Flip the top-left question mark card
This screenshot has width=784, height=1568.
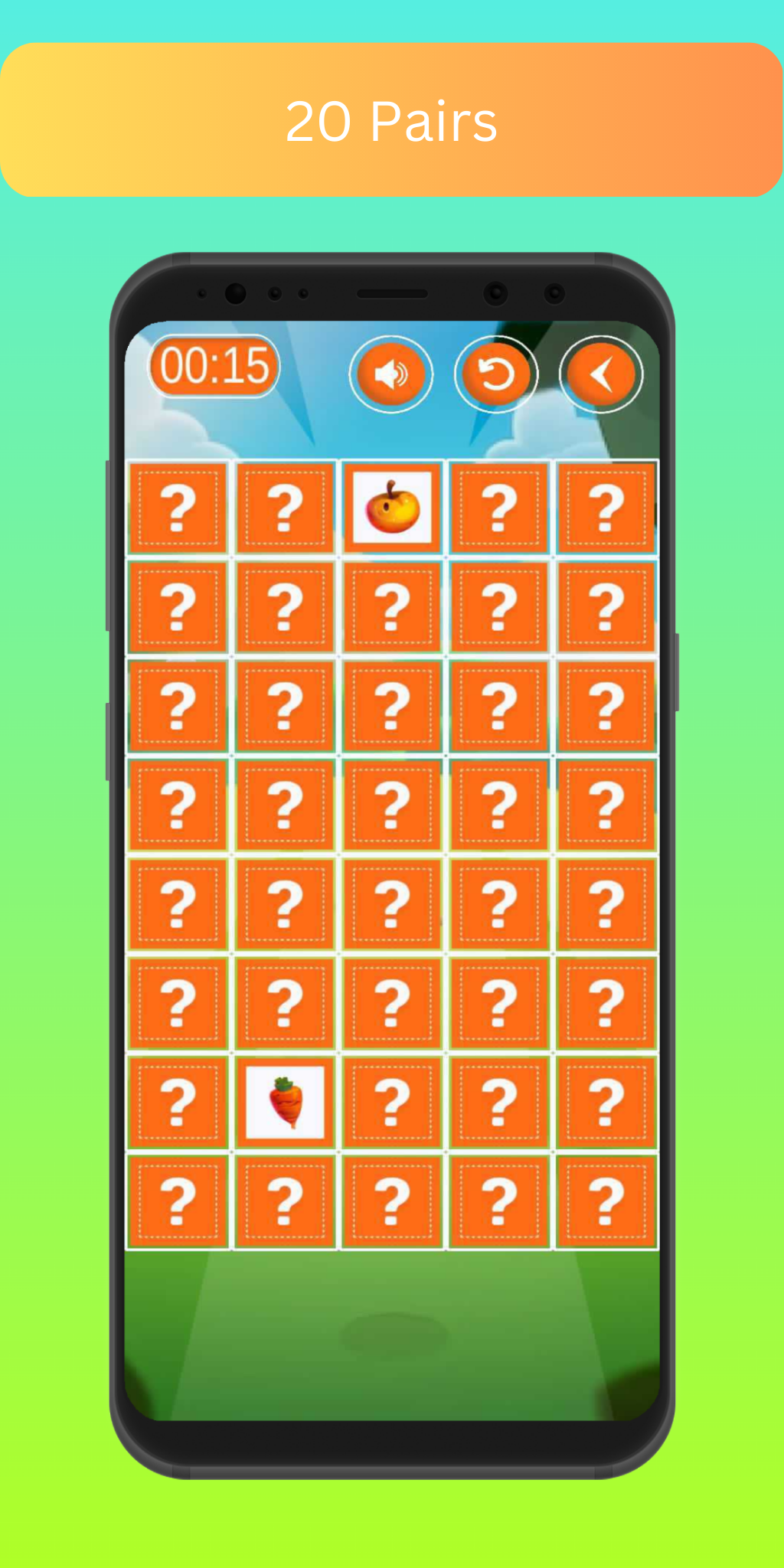pos(178,508)
